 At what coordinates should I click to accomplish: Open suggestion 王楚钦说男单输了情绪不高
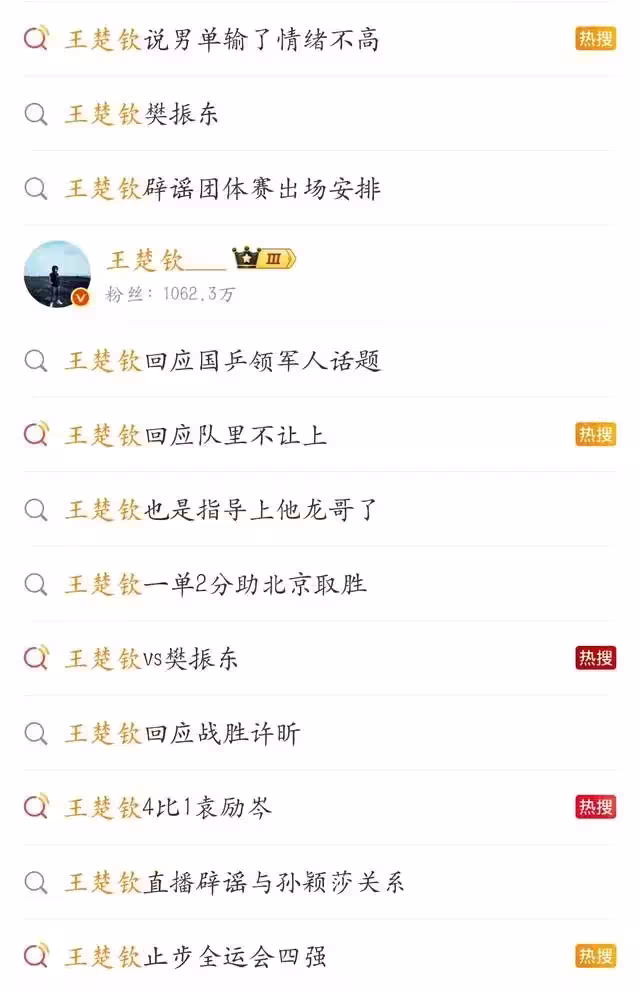222,40
